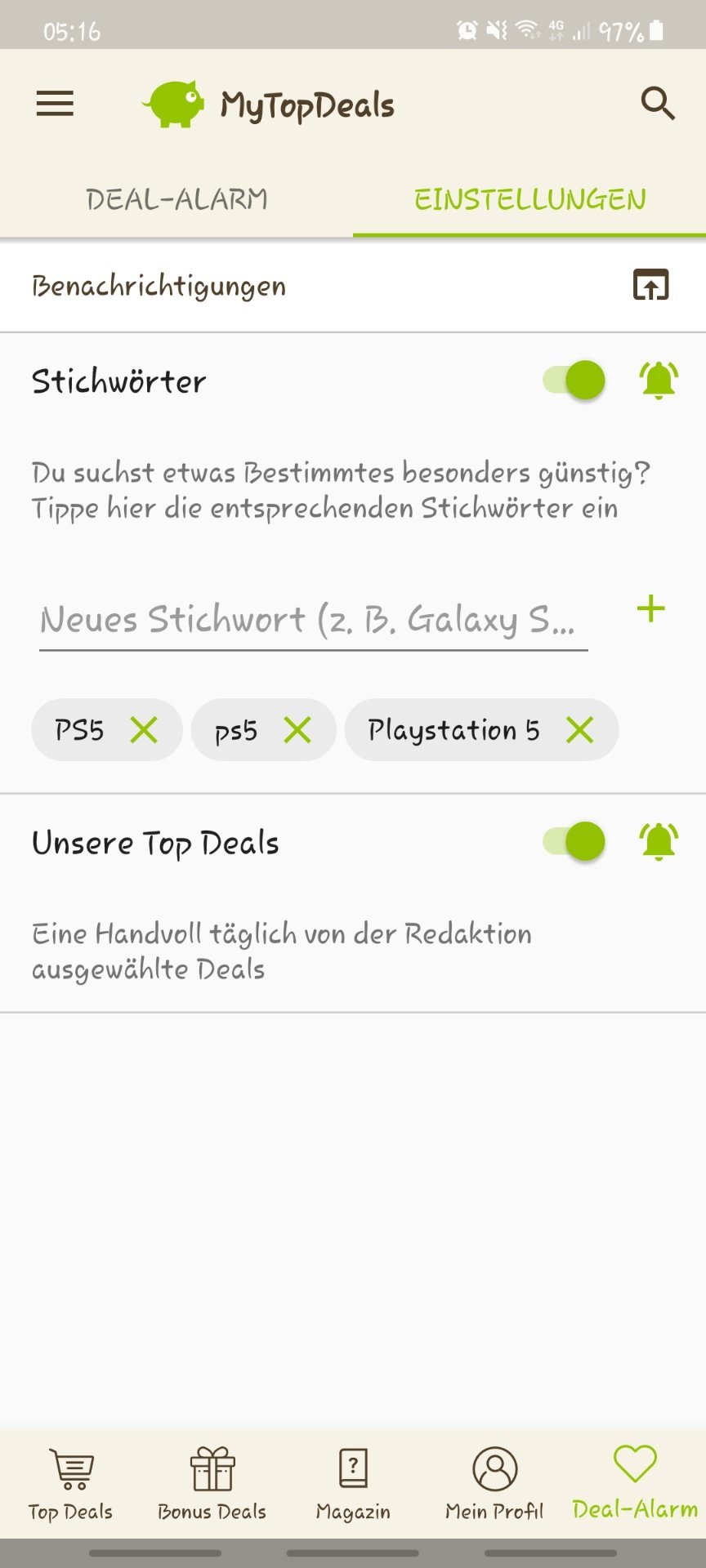Open system notification settings next to Benachrichtigungen
Viewport: 706px width, 1568px height.
click(x=650, y=285)
